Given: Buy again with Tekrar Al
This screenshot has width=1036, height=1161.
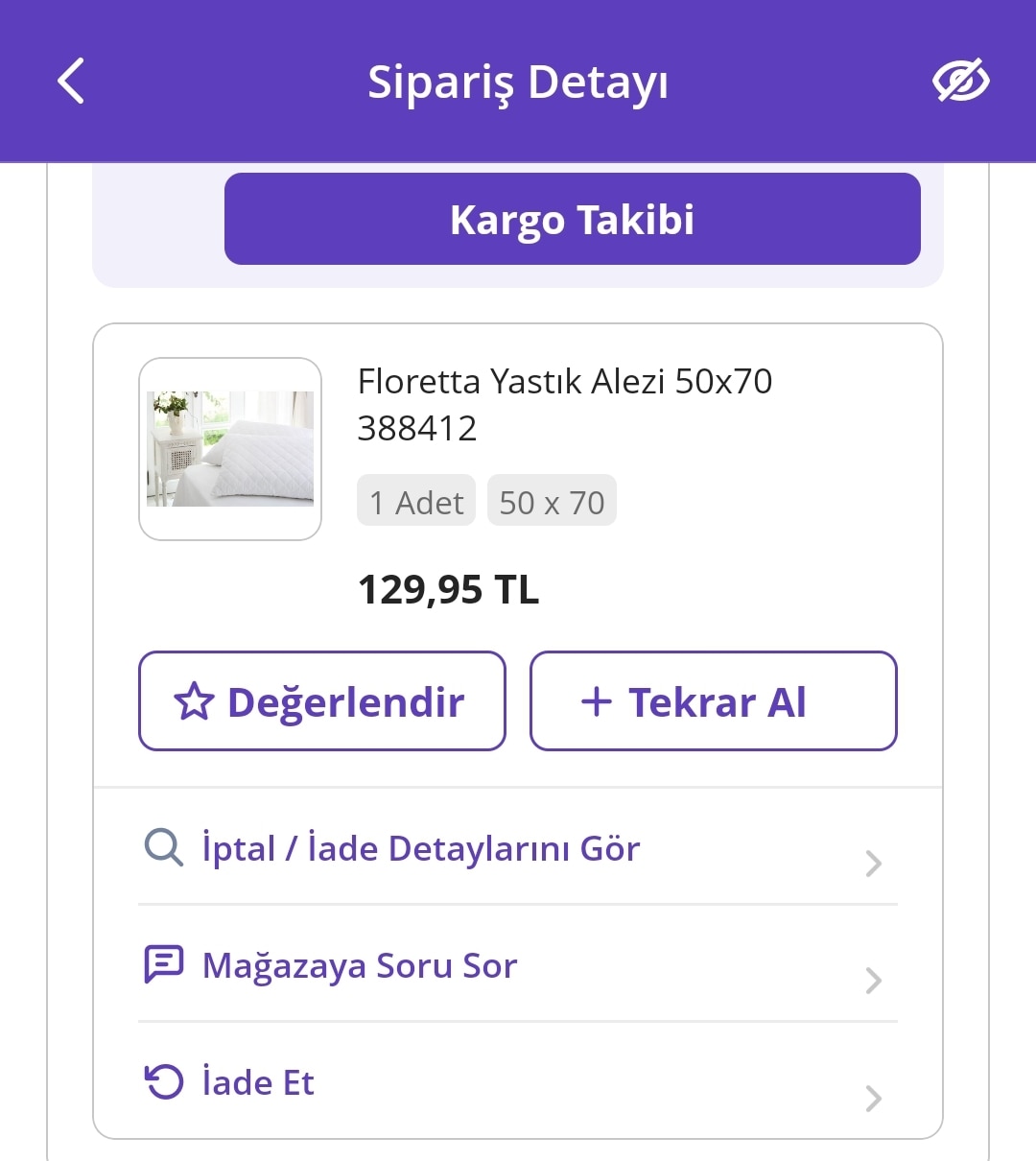Looking at the screenshot, I should 713,701.
